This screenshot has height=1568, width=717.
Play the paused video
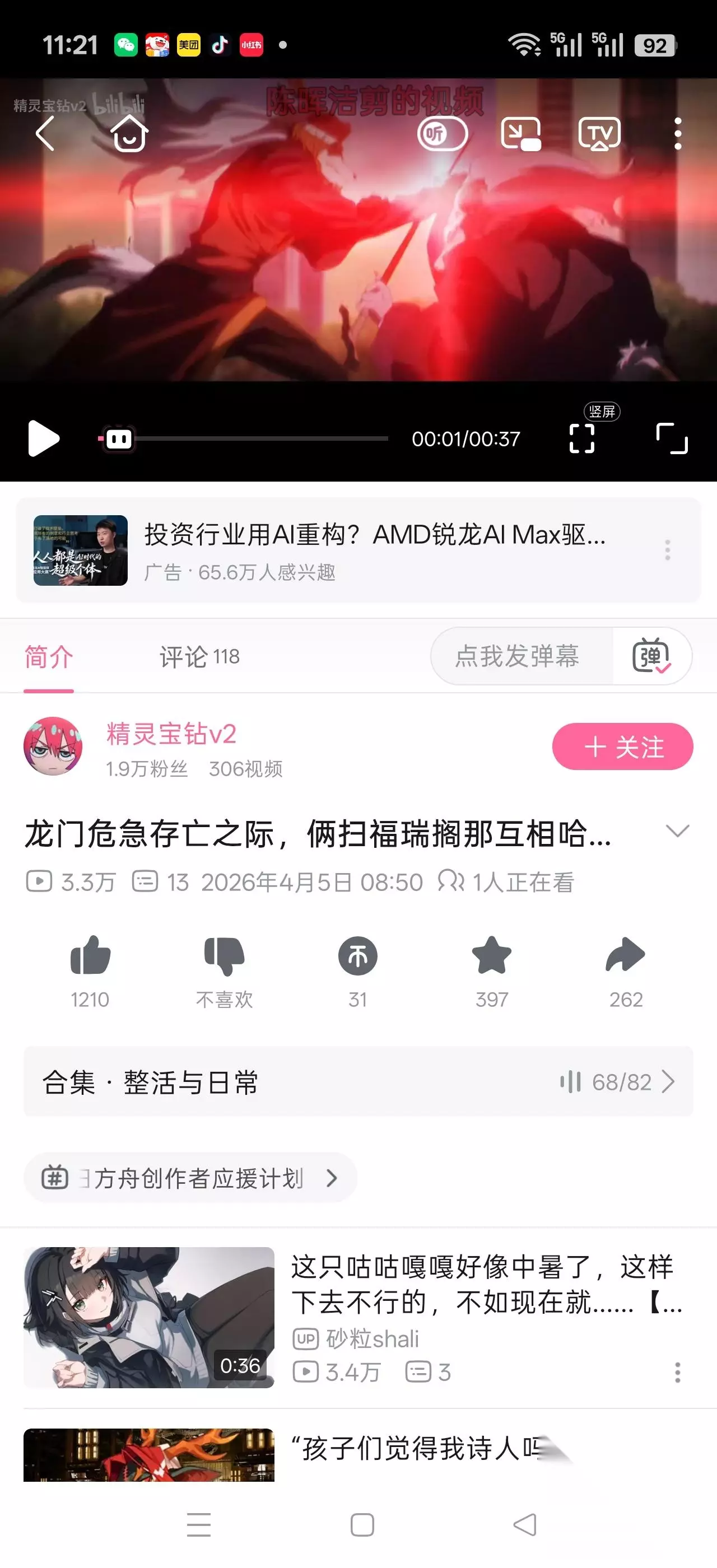(44, 438)
